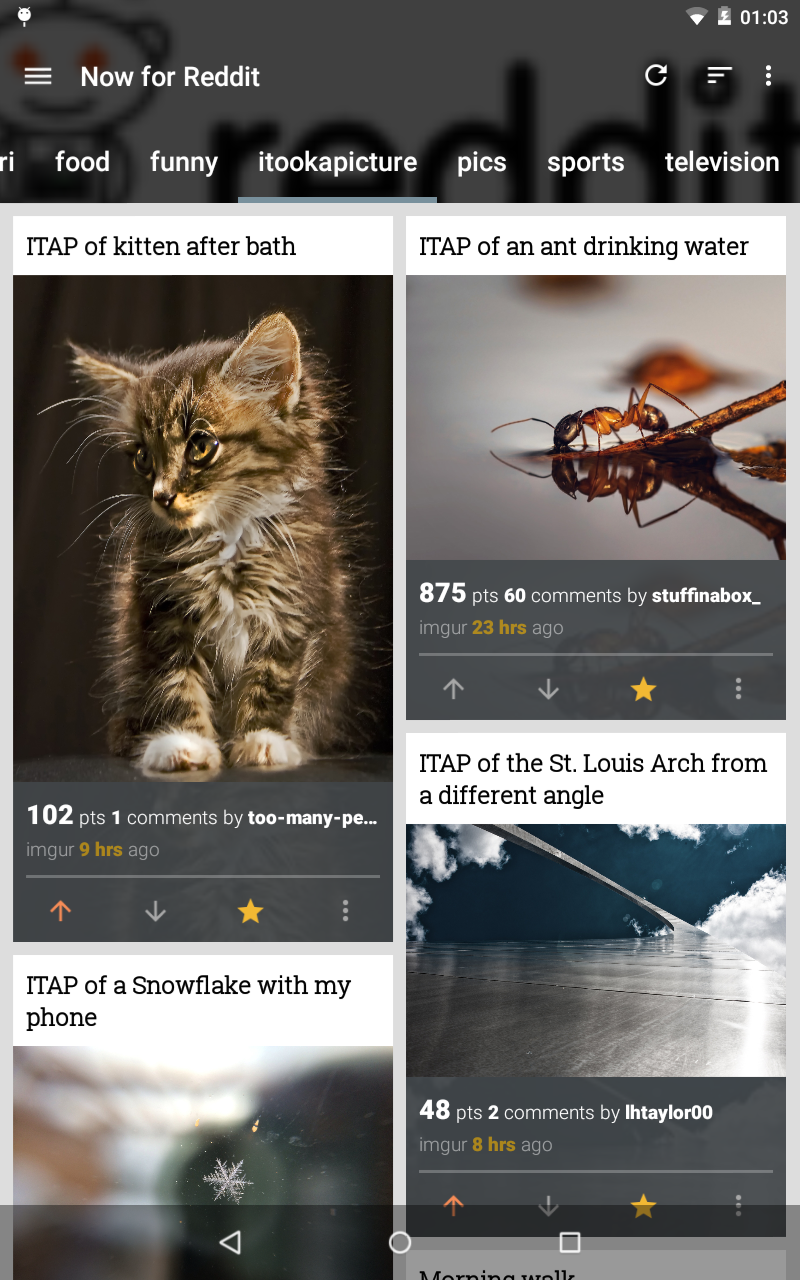This screenshot has width=800, height=1280.
Task: Open the Snowflake photo thumbnail
Action: [202, 1130]
